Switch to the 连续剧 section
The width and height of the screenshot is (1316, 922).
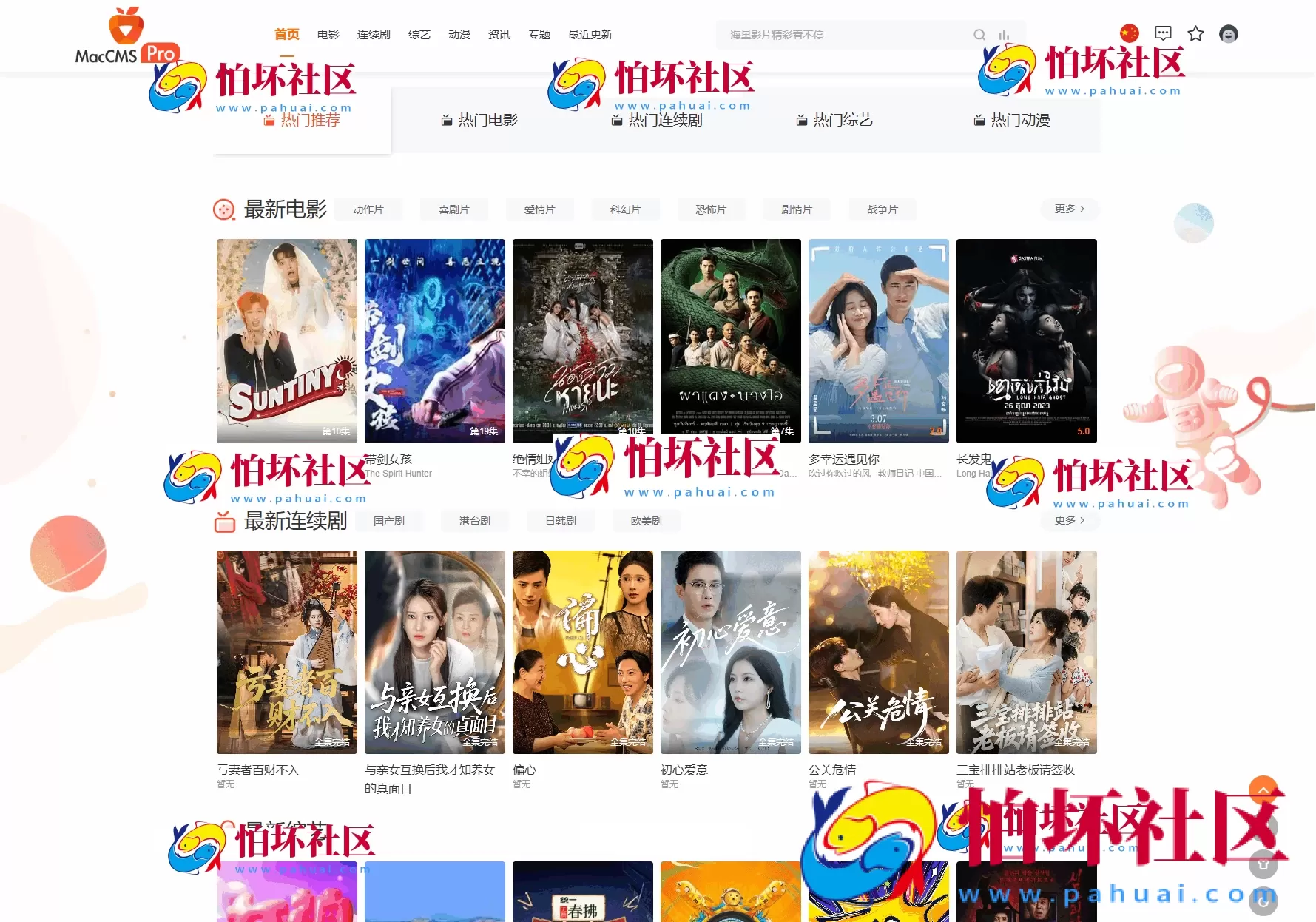[373, 35]
